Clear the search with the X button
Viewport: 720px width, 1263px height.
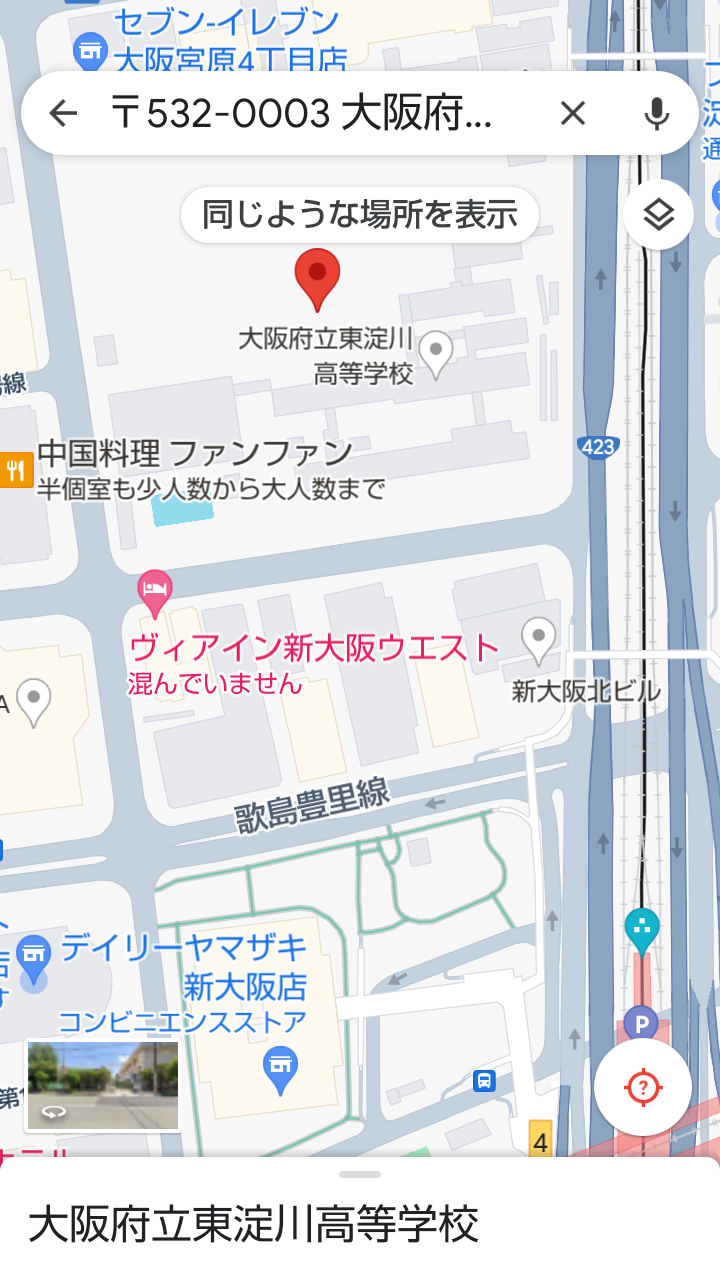[x=574, y=113]
